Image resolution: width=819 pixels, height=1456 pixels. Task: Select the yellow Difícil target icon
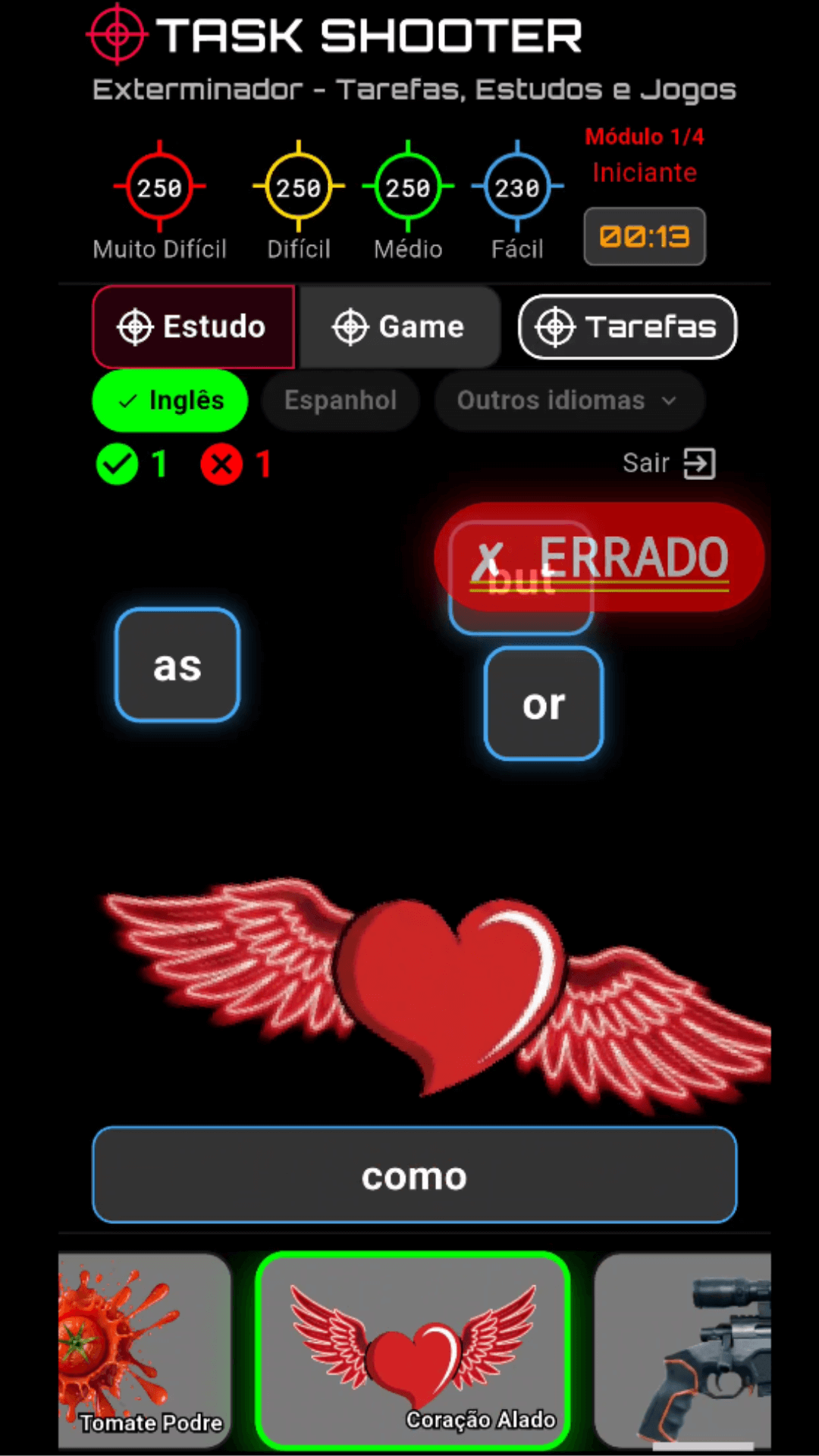(x=297, y=186)
